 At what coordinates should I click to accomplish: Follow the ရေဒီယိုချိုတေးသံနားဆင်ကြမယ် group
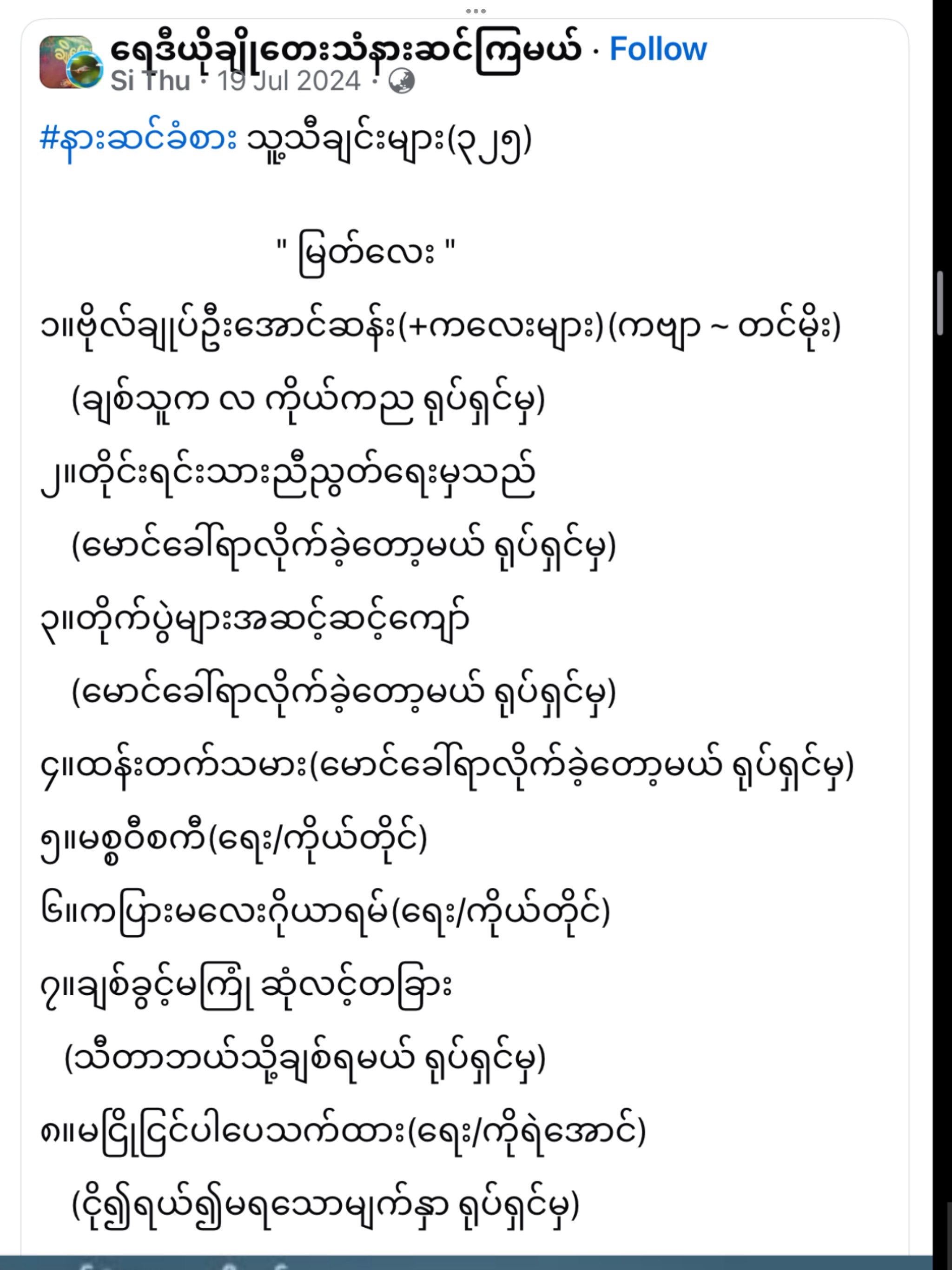pos(657,49)
